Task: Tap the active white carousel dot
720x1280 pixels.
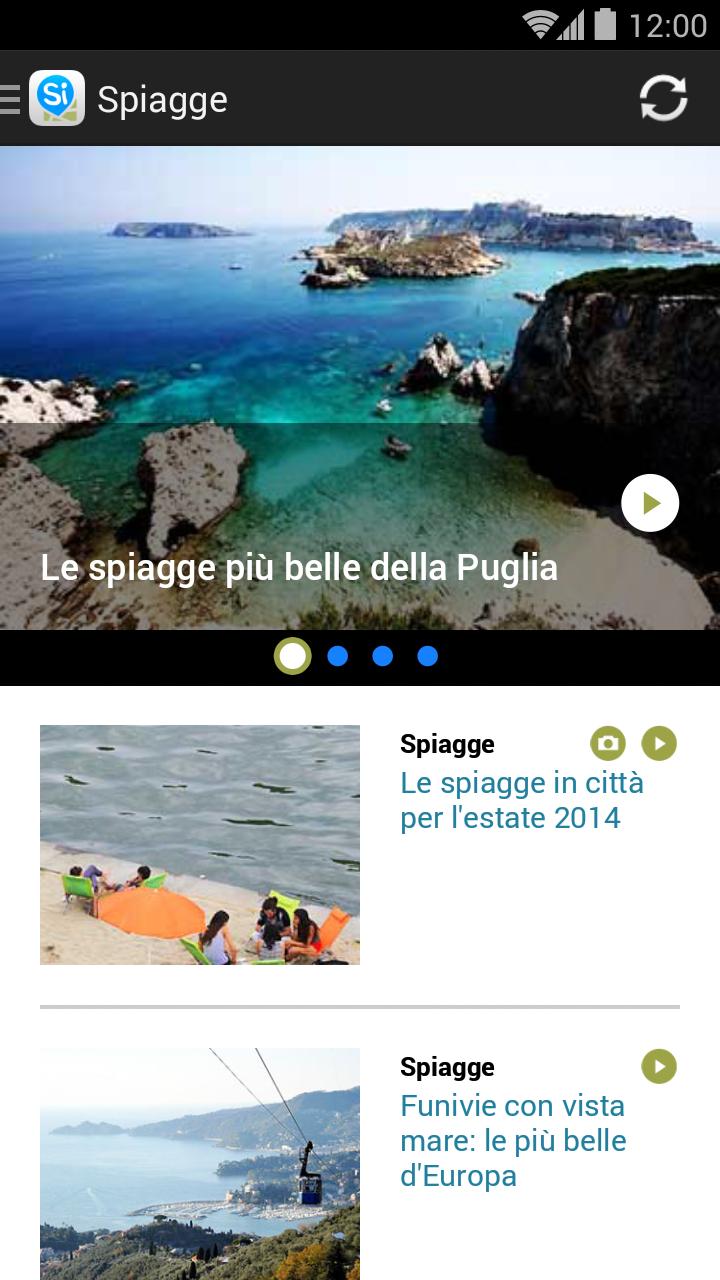Action: pyautogui.click(x=292, y=656)
